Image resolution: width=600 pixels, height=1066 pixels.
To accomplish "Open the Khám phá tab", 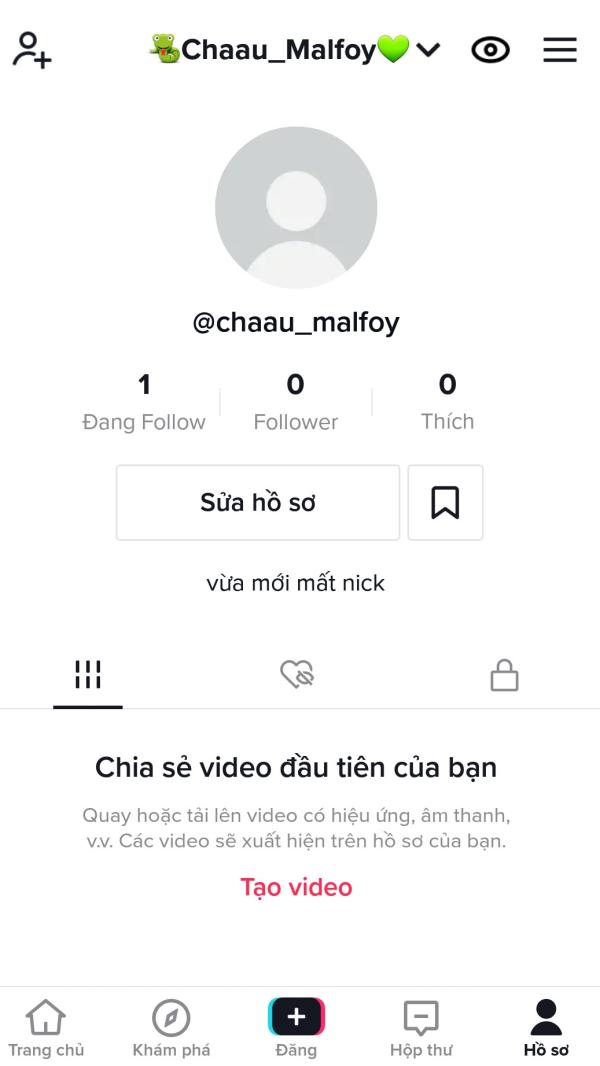I will pos(171,1028).
